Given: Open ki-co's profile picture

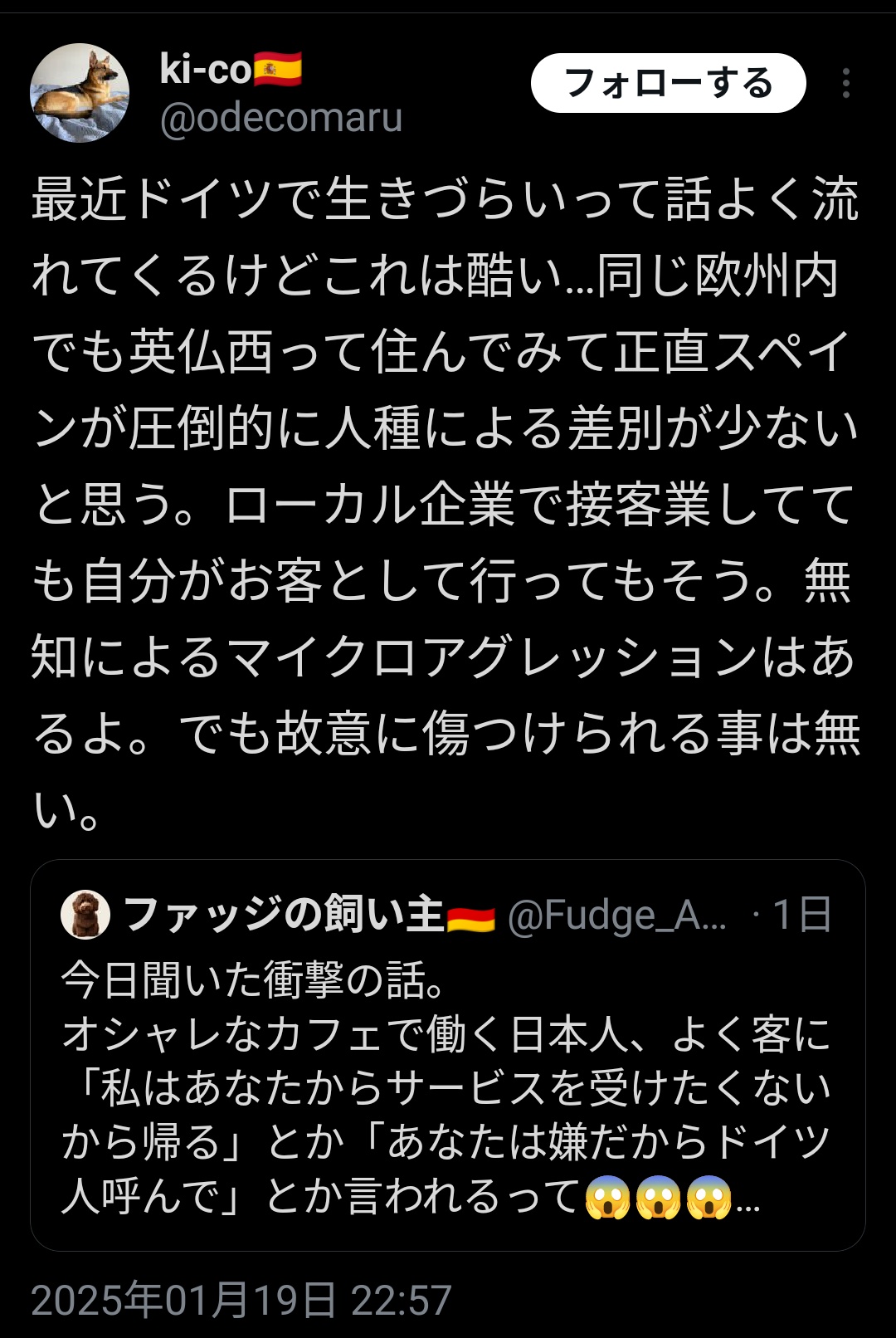Looking at the screenshot, I should coord(80,93).
